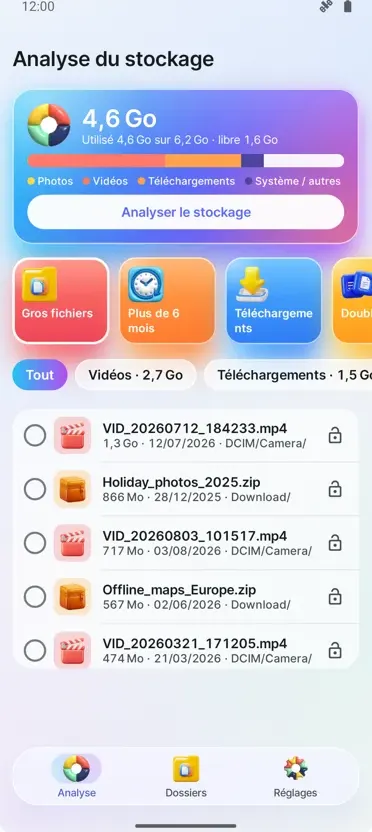Filter by Vidéos · 2,7 Go chip
The width and height of the screenshot is (372, 832).
(135, 375)
